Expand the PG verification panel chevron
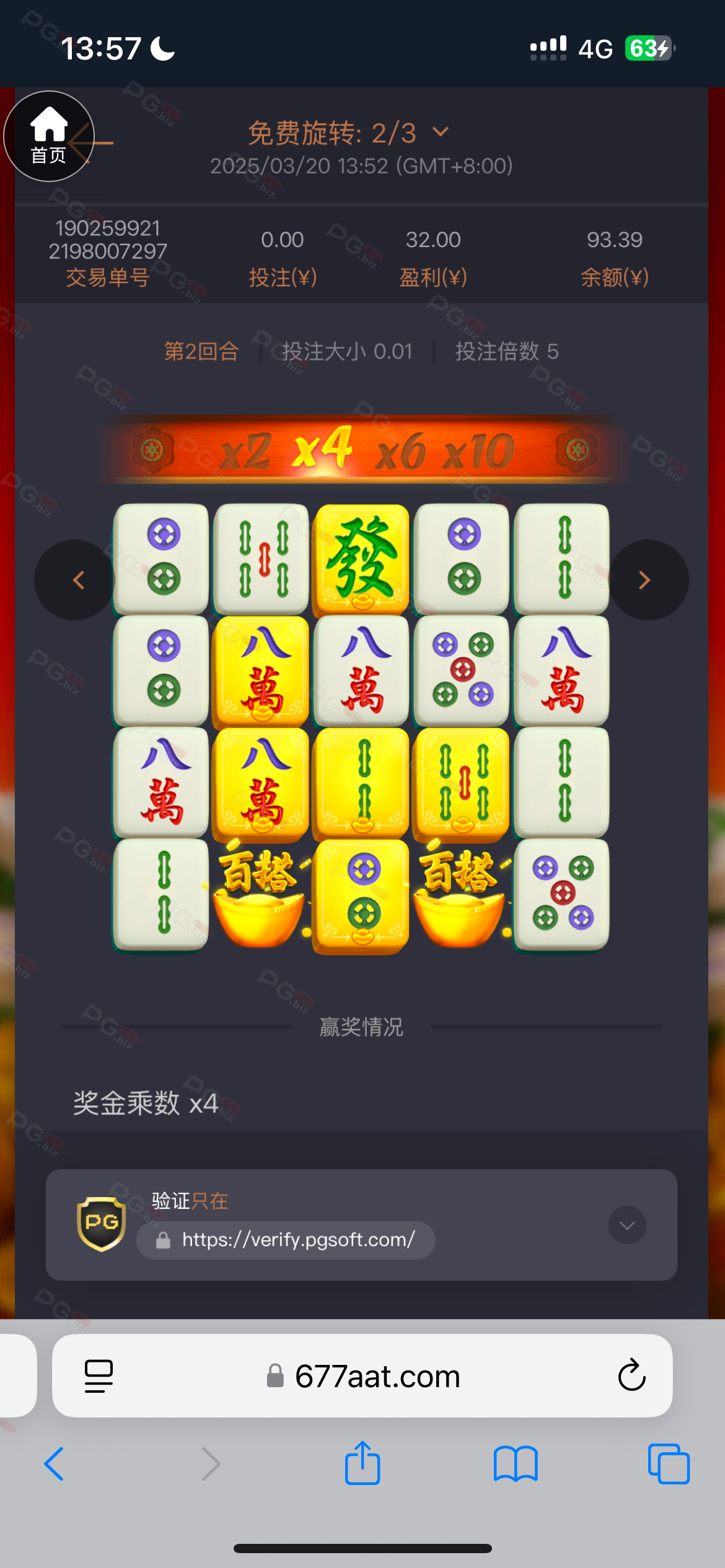 point(627,1225)
